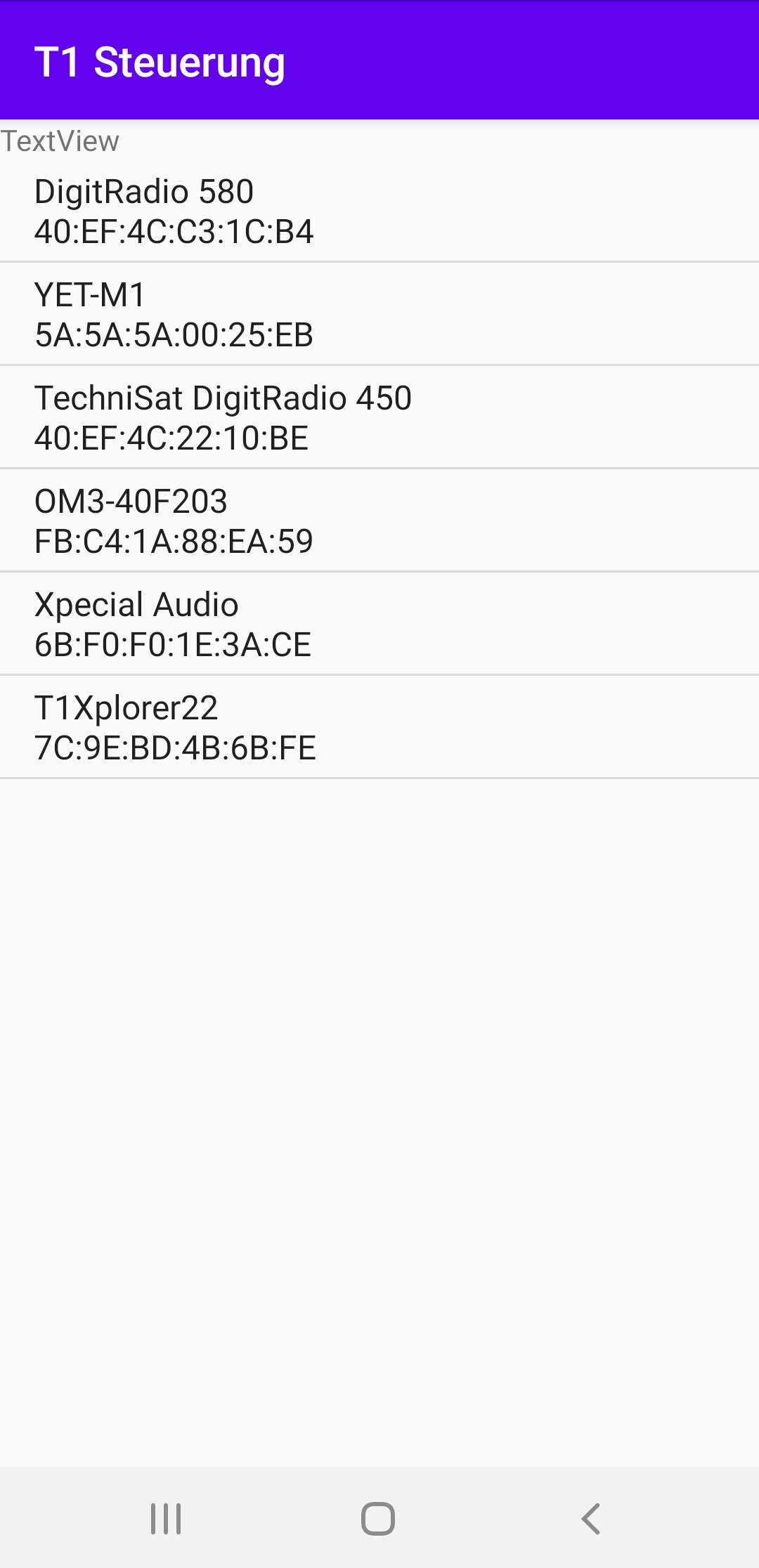Choose YET-M1 from the device list

click(x=379, y=314)
